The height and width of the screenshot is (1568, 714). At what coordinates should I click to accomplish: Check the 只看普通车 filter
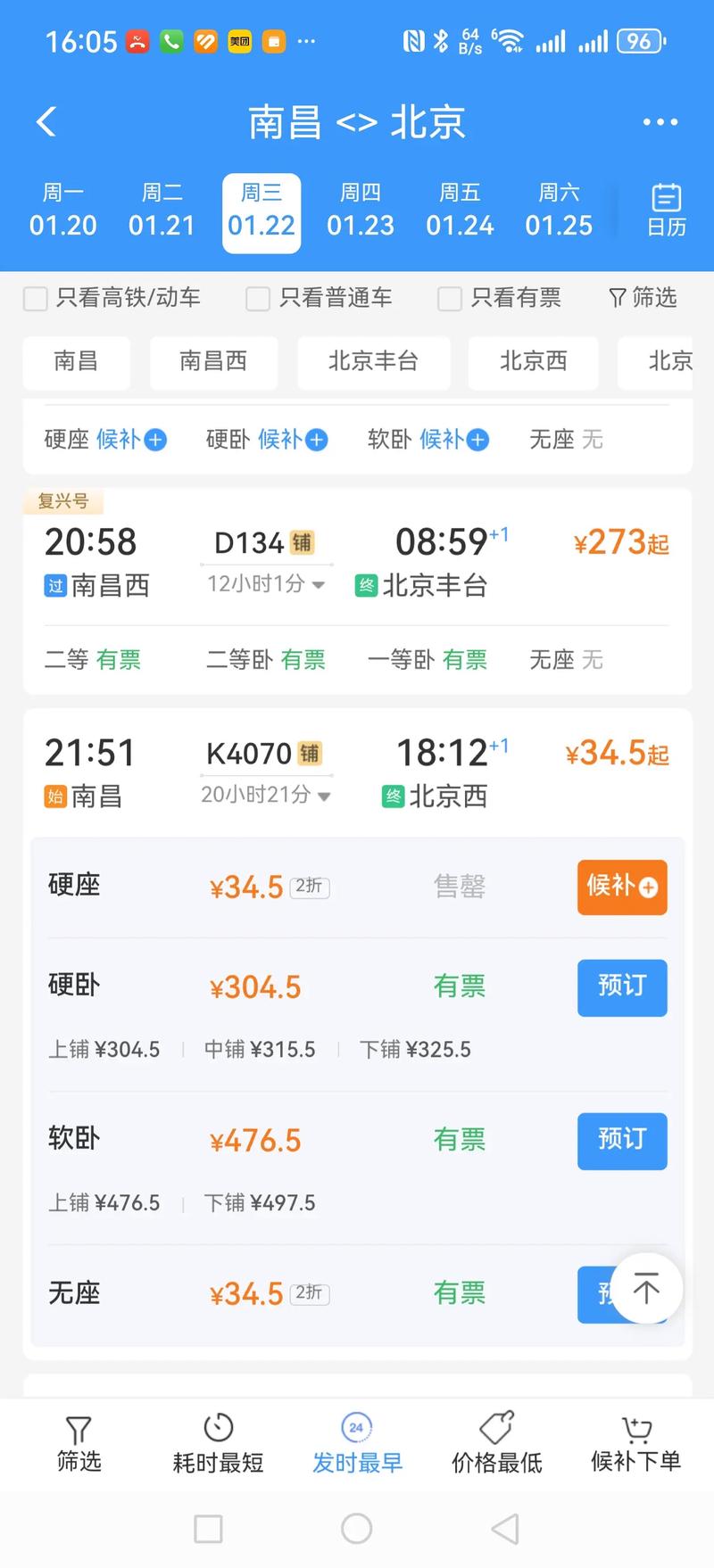pos(257,299)
